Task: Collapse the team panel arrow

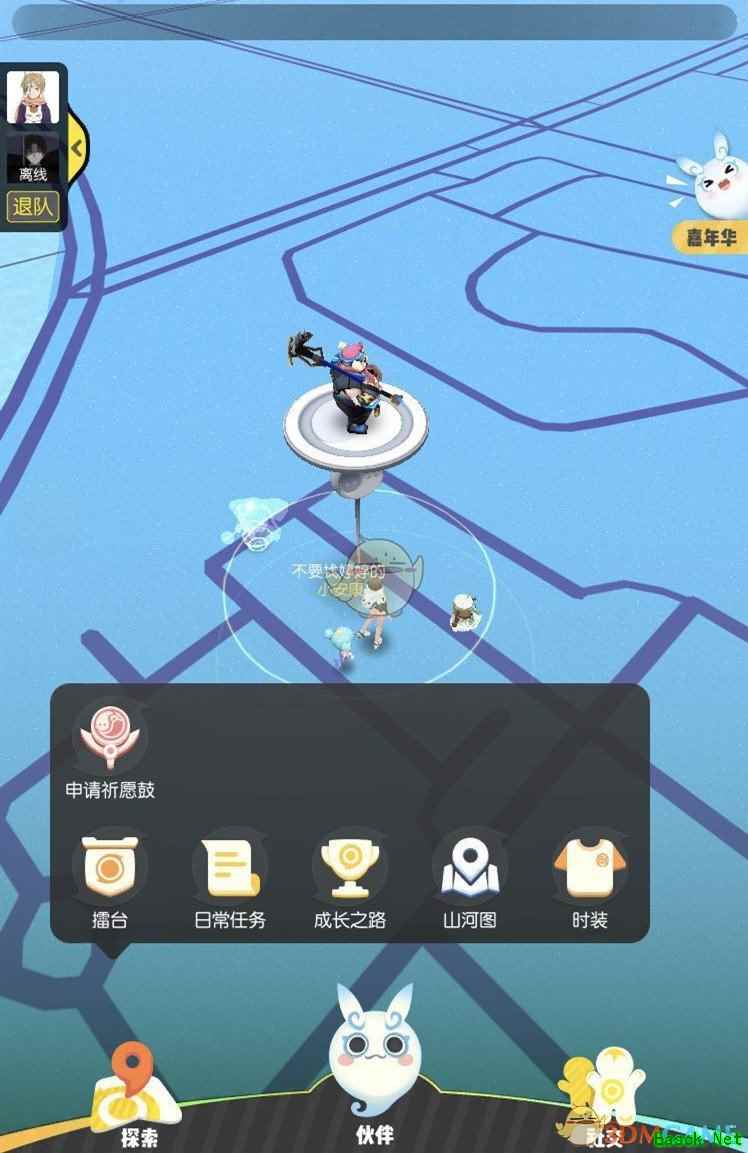Action: coord(77,148)
